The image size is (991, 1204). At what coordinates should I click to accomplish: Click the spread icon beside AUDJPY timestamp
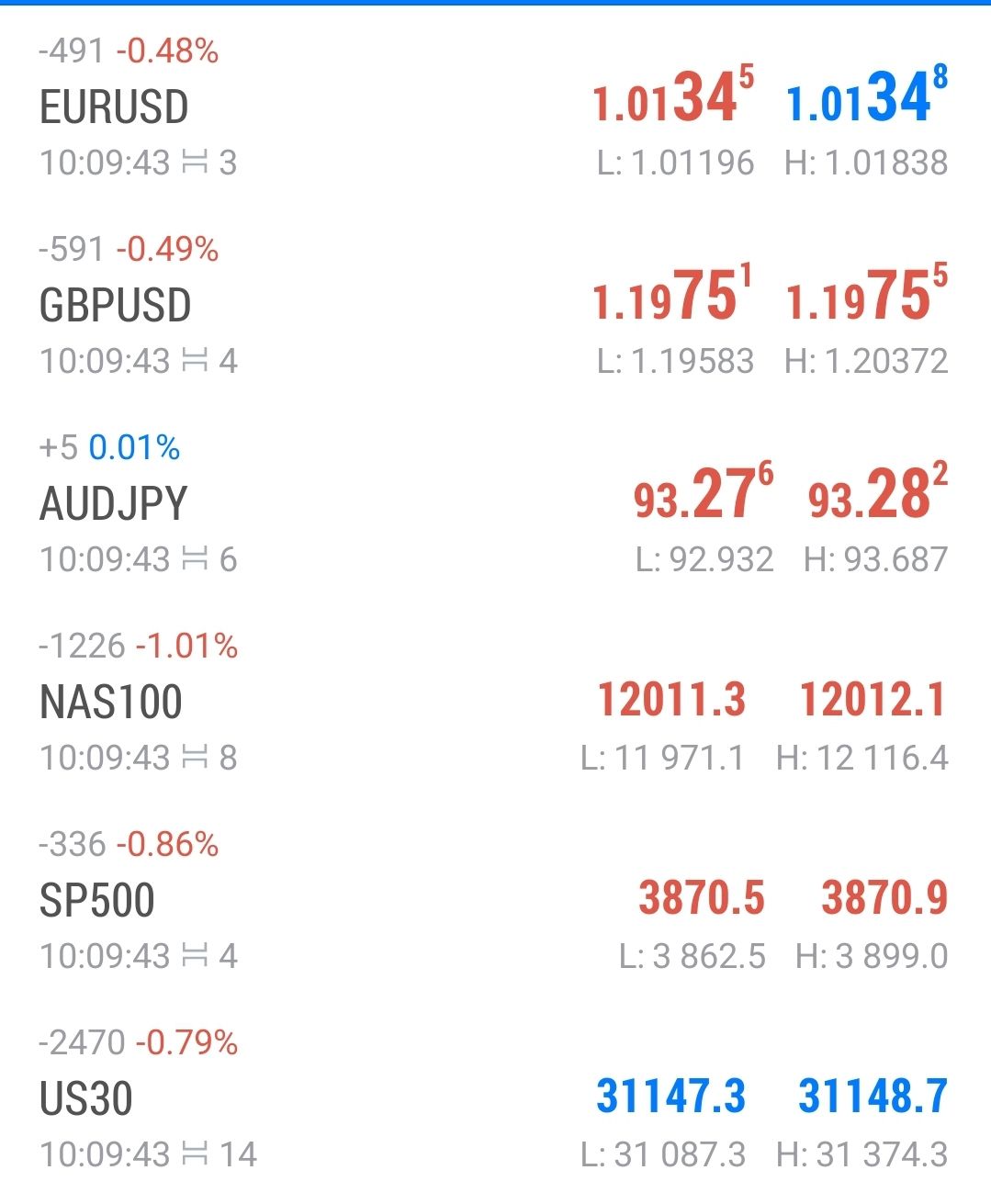click(x=196, y=558)
